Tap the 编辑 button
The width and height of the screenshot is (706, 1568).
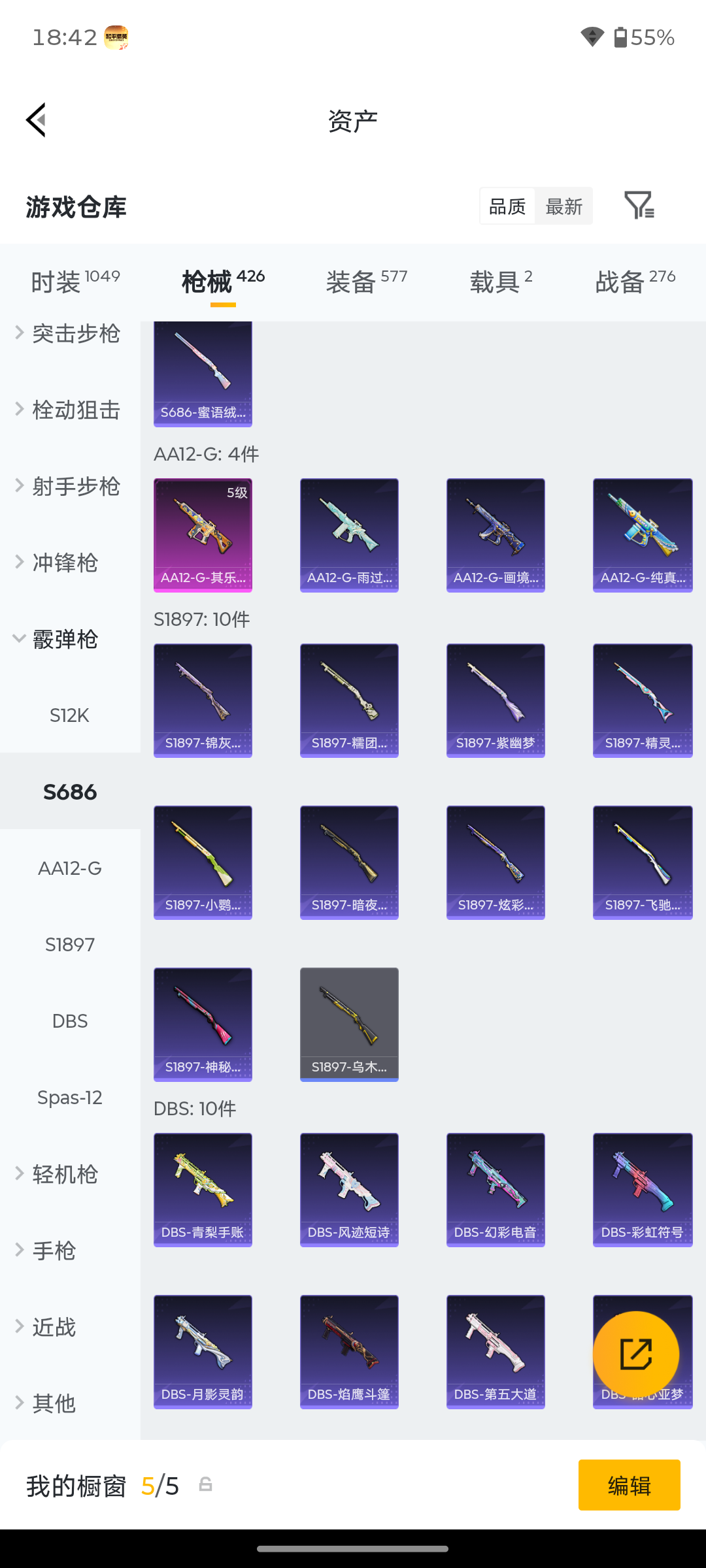629,1485
